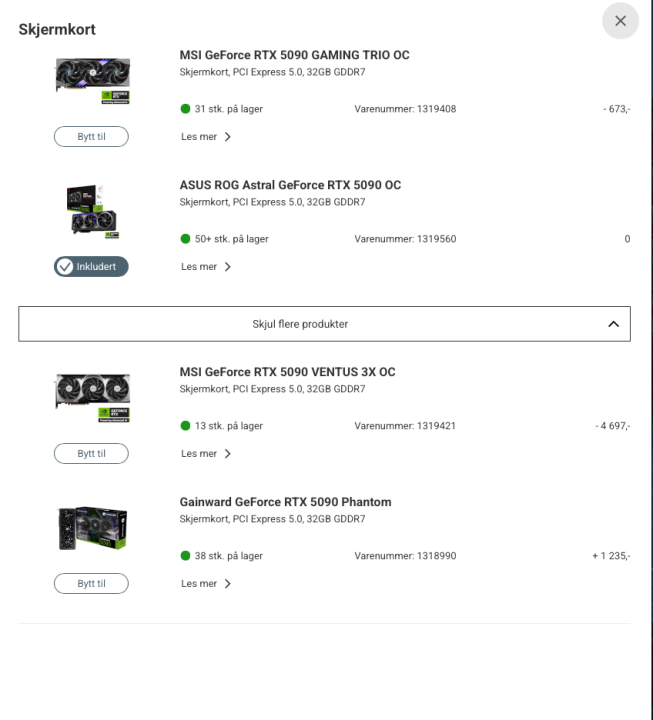Close the Skjermkort dialog
Image resolution: width=653 pixels, height=720 pixels.
click(620, 21)
